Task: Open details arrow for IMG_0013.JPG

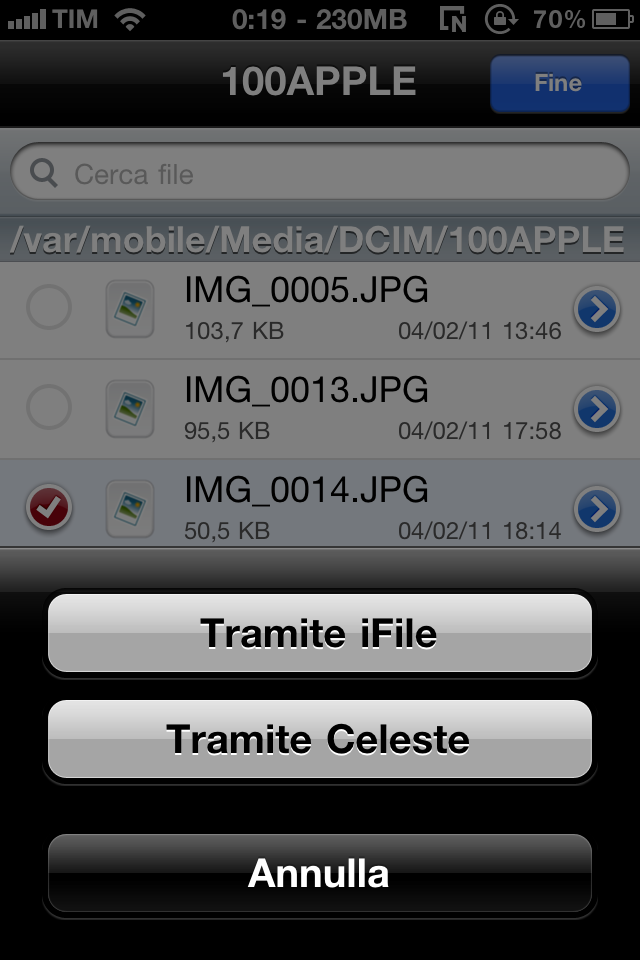Action: [x=596, y=408]
